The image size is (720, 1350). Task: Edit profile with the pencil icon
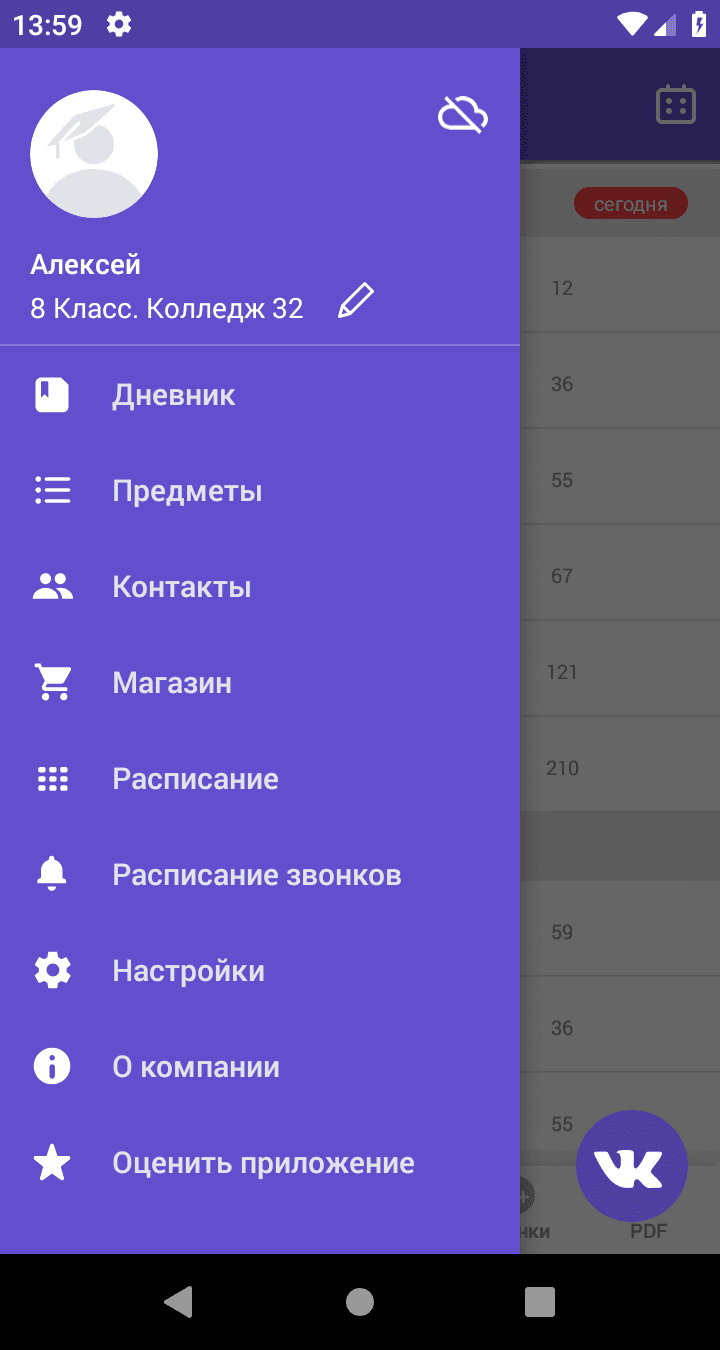356,301
